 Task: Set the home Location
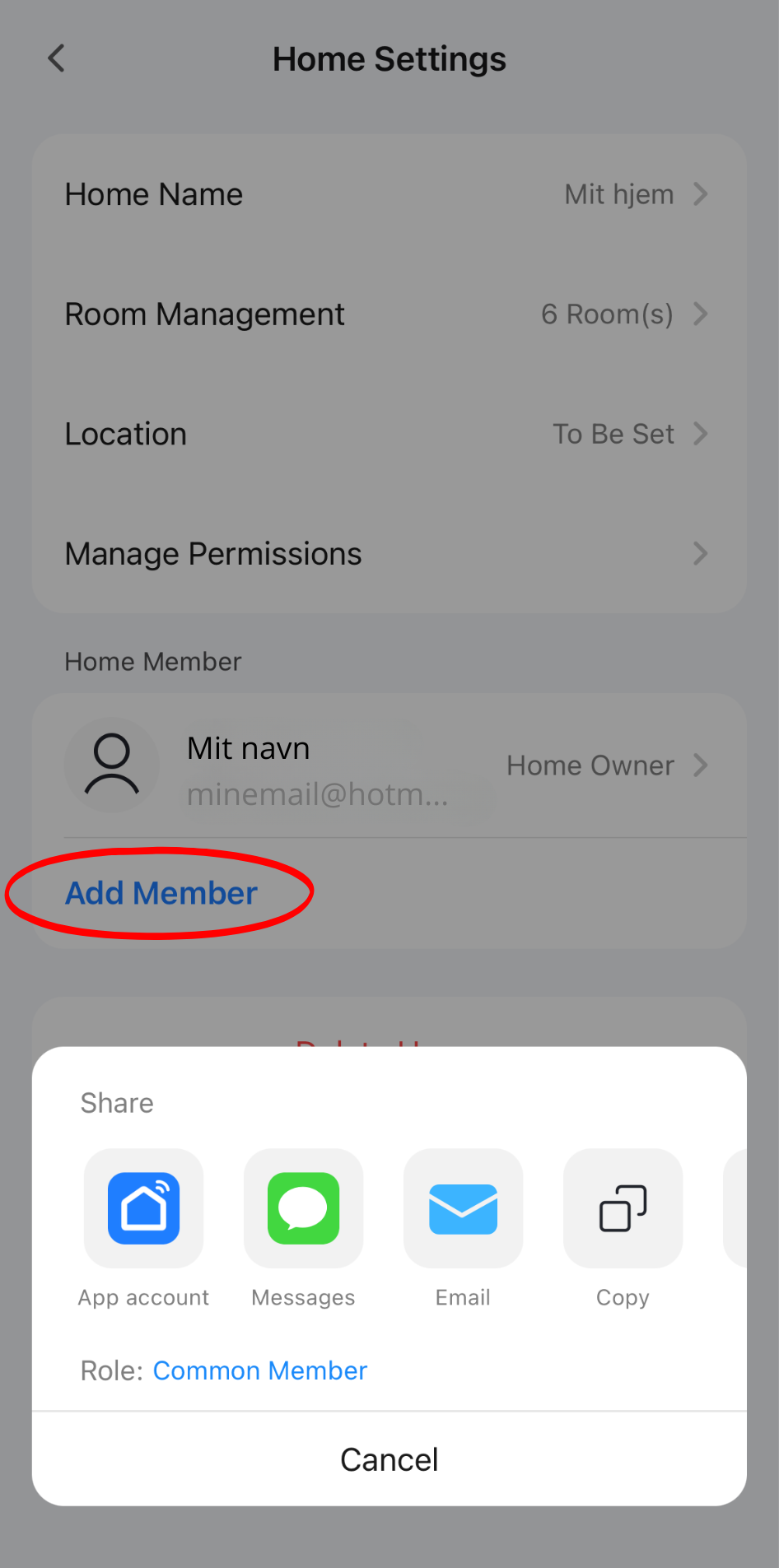[x=389, y=434]
